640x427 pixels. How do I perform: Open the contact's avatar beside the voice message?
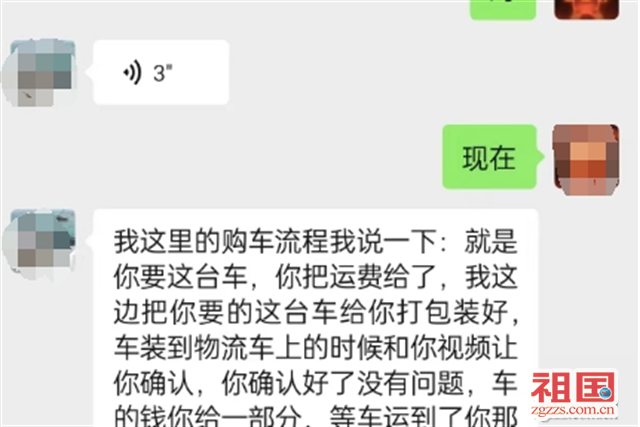(x=39, y=73)
